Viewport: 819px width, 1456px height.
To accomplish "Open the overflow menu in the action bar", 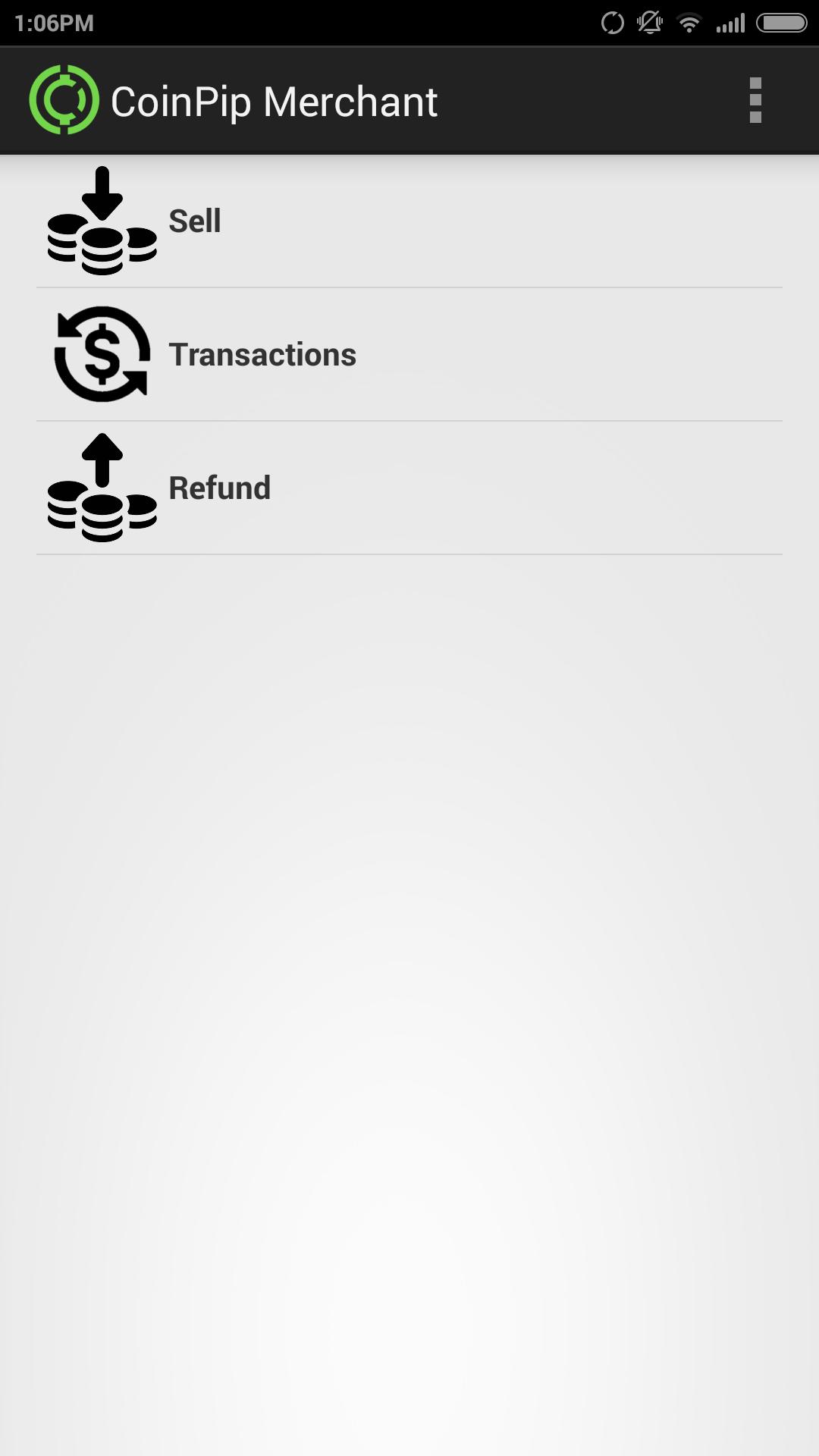I will click(x=755, y=99).
